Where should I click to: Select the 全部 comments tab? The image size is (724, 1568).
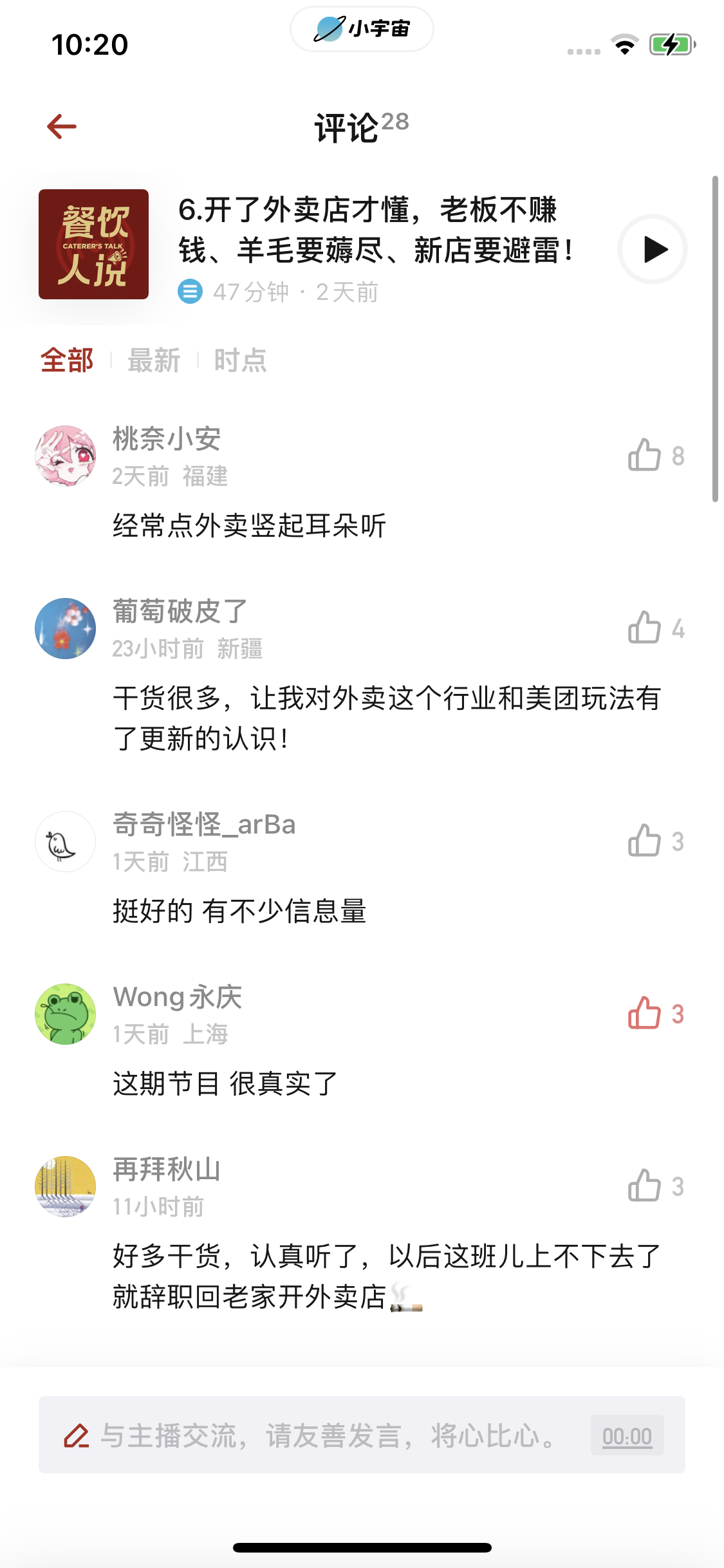pyautogui.click(x=67, y=360)
